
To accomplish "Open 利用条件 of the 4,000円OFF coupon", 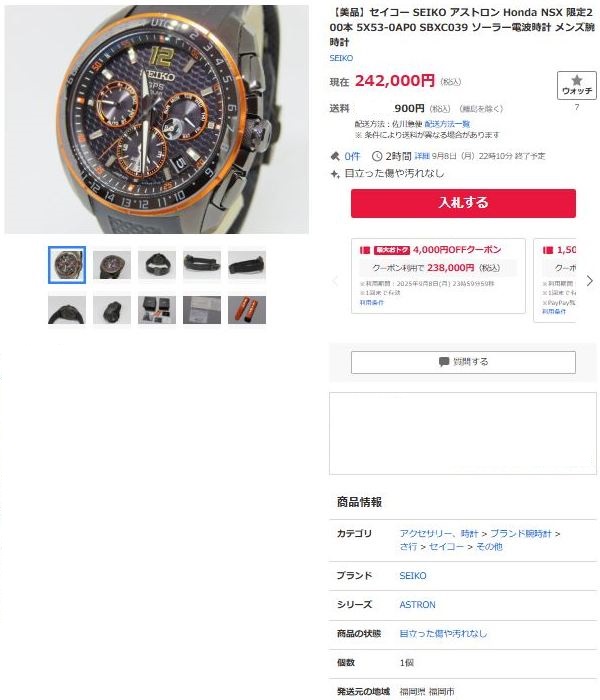I will click(x=372, y=302).
